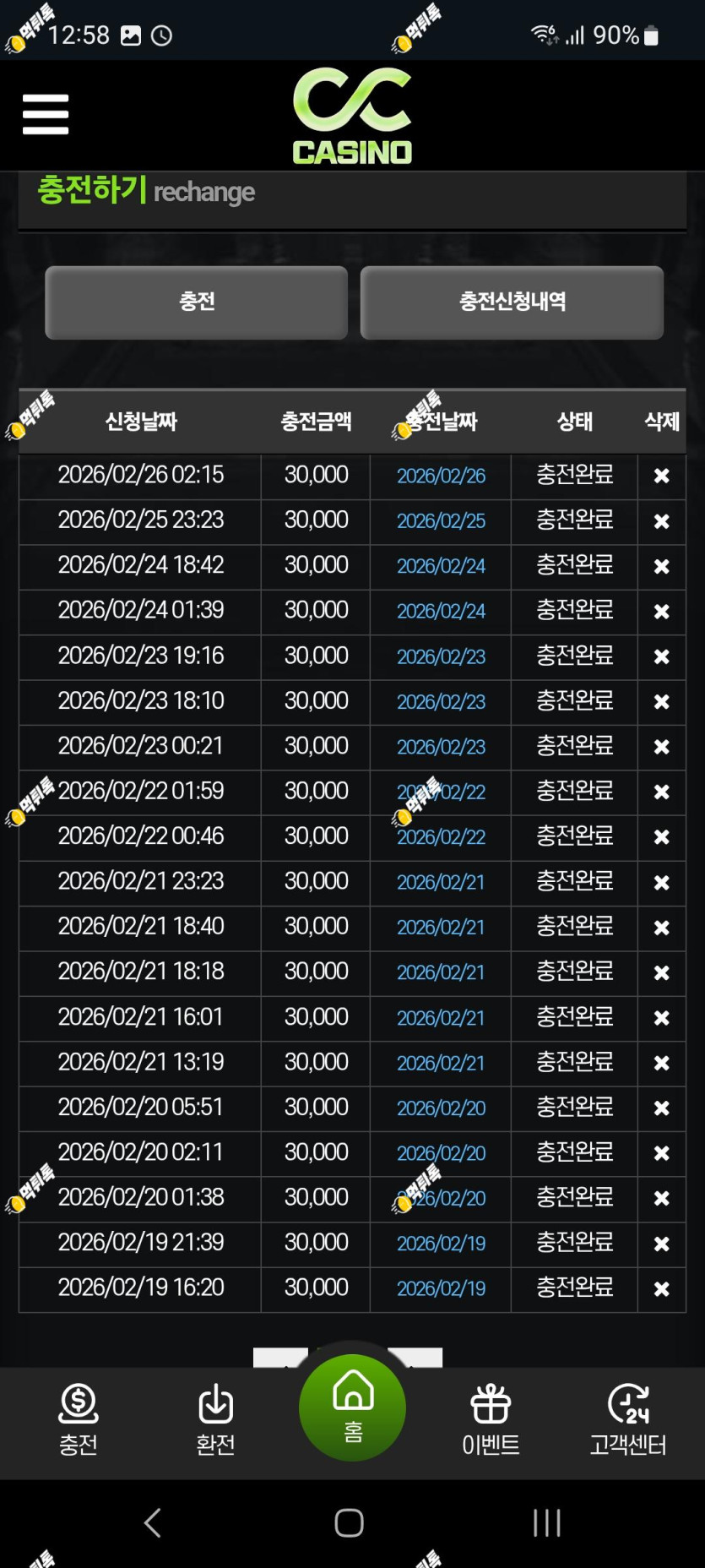
Task: Remove the 2026/02/21 16:01 record
Action: (662, 1018)
